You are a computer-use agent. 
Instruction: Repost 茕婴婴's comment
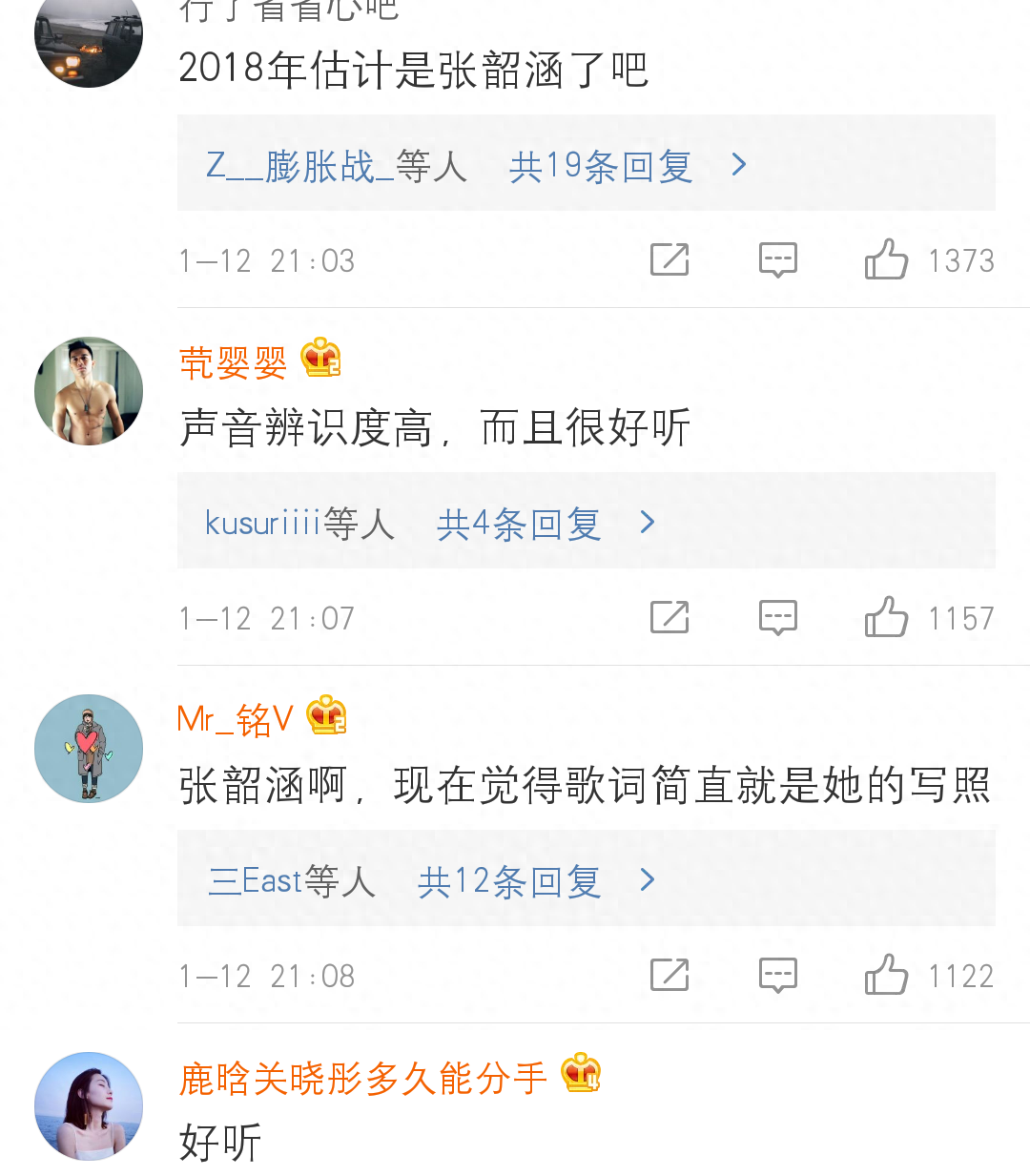669,617
